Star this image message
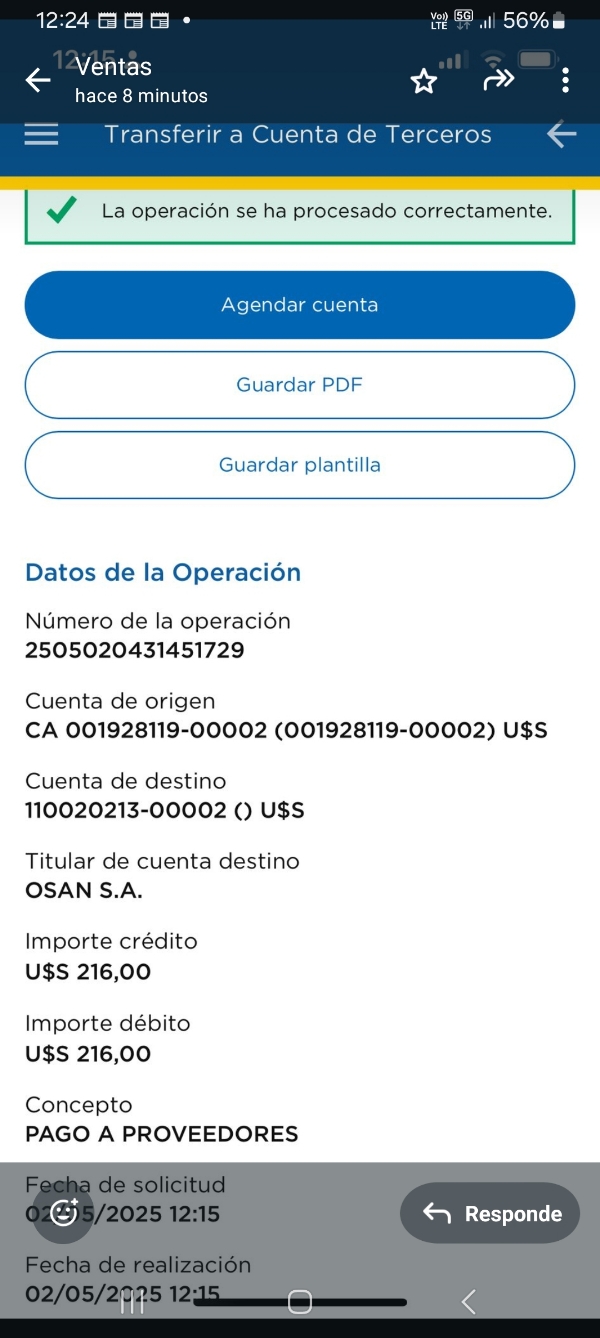Image resolution: width=600 pixels, height=1338 pixels. (424, 82)
